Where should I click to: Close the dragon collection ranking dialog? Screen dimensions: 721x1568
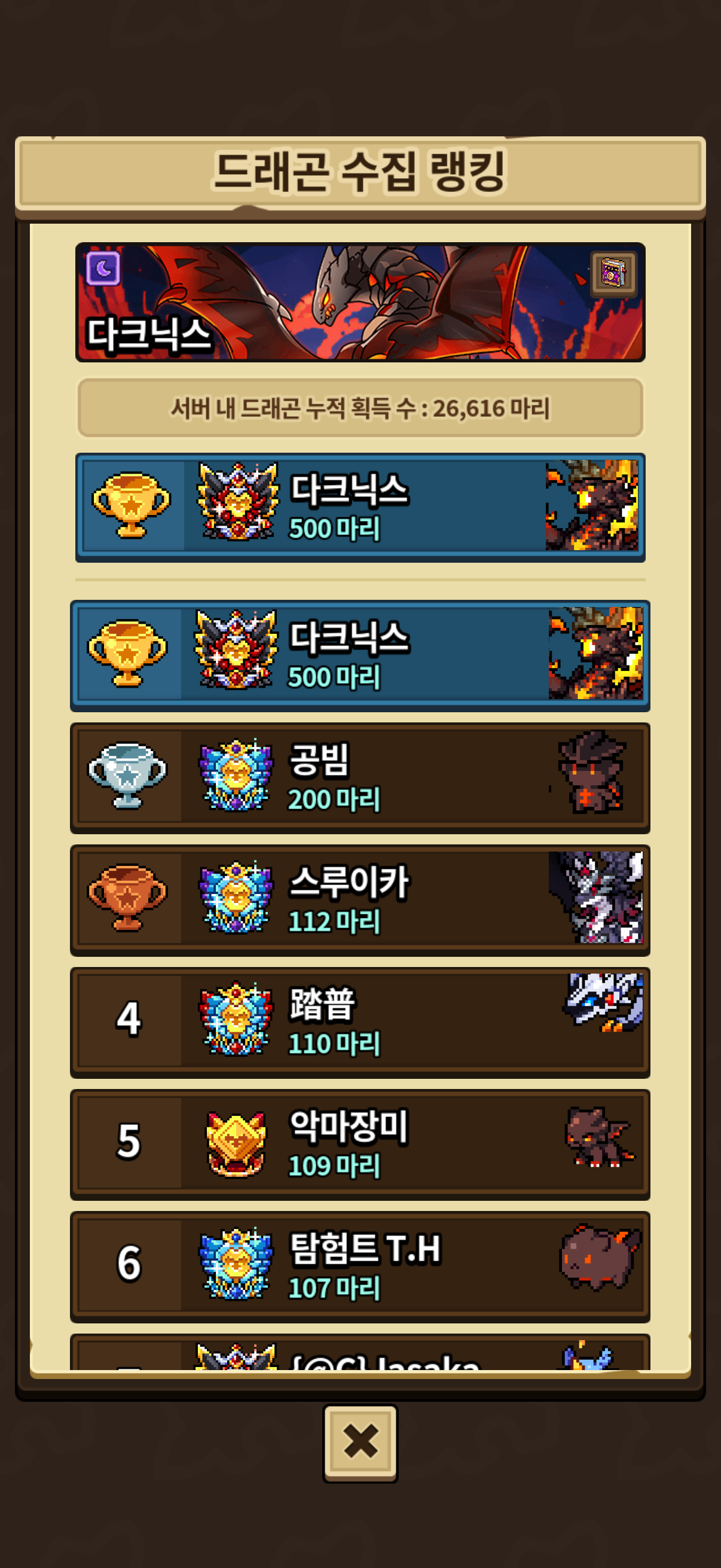click(360, 1442)
